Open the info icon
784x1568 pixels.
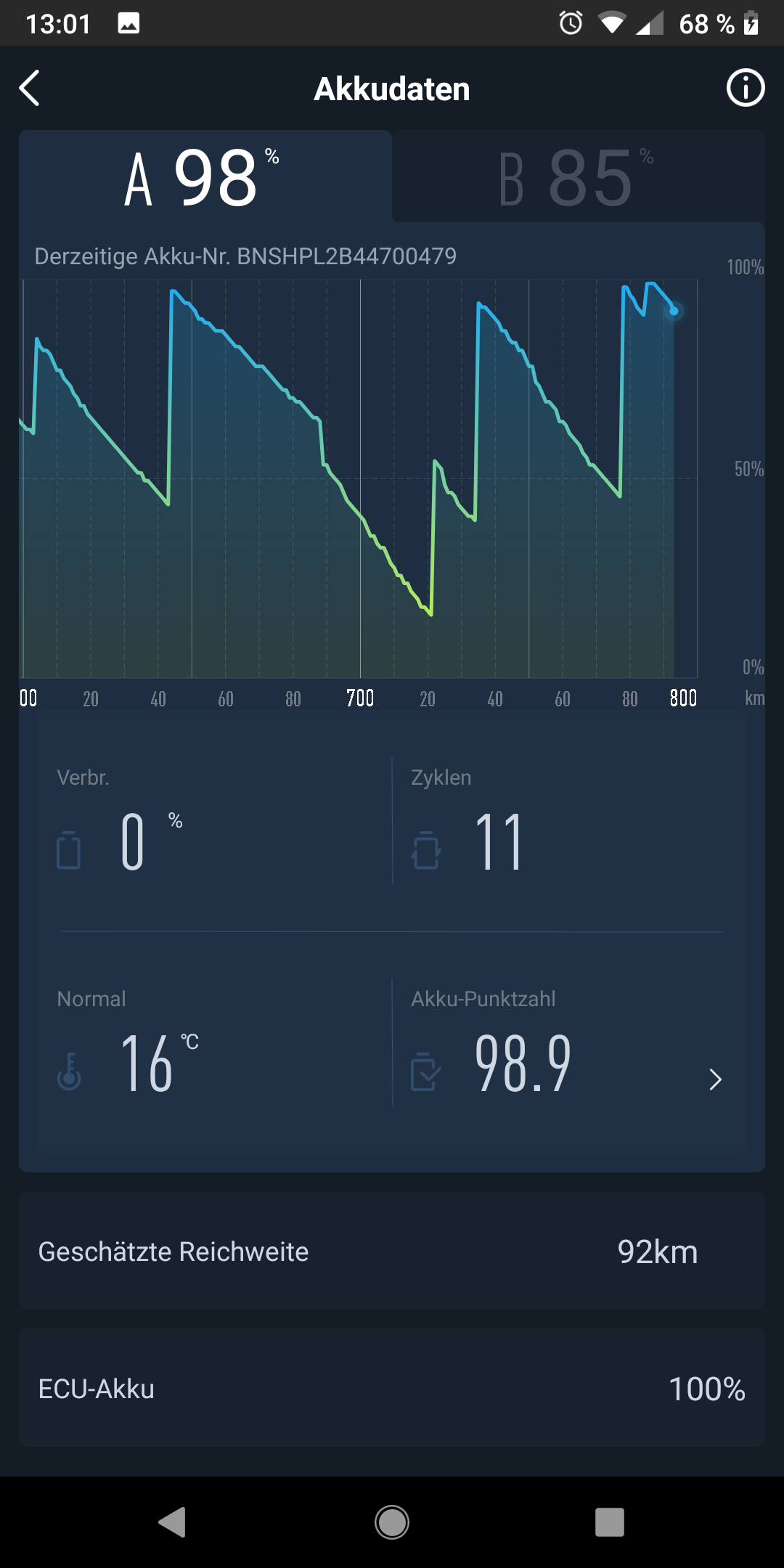point(746,89)
